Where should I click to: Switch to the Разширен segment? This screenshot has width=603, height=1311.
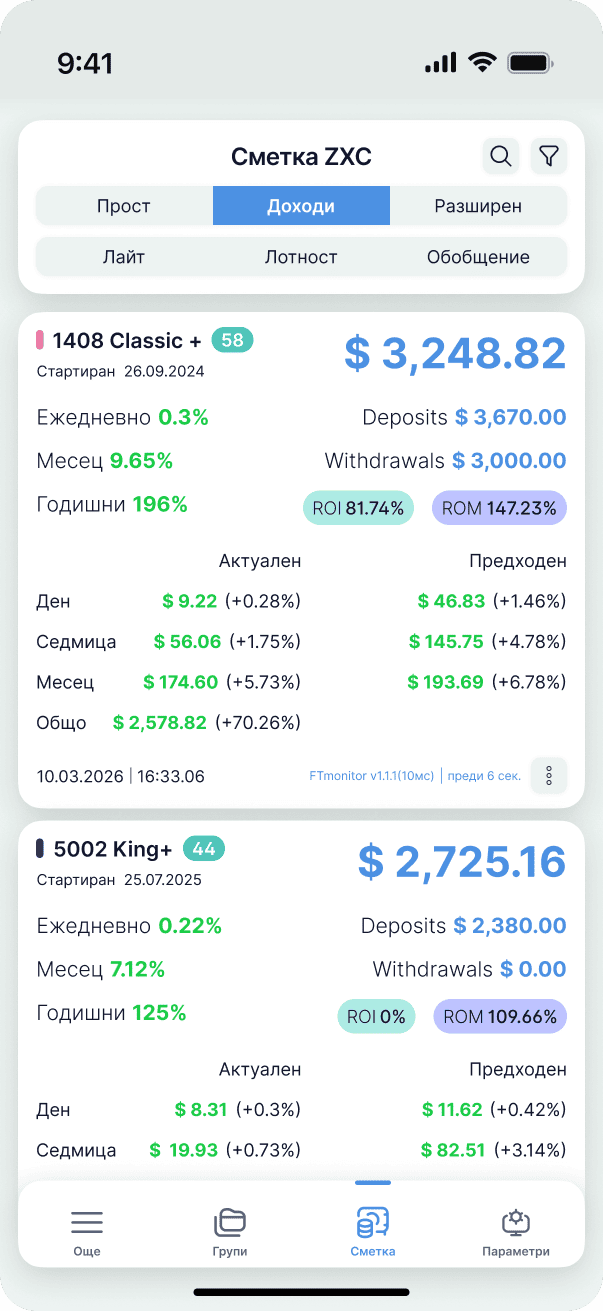click(x=478, y=207)
